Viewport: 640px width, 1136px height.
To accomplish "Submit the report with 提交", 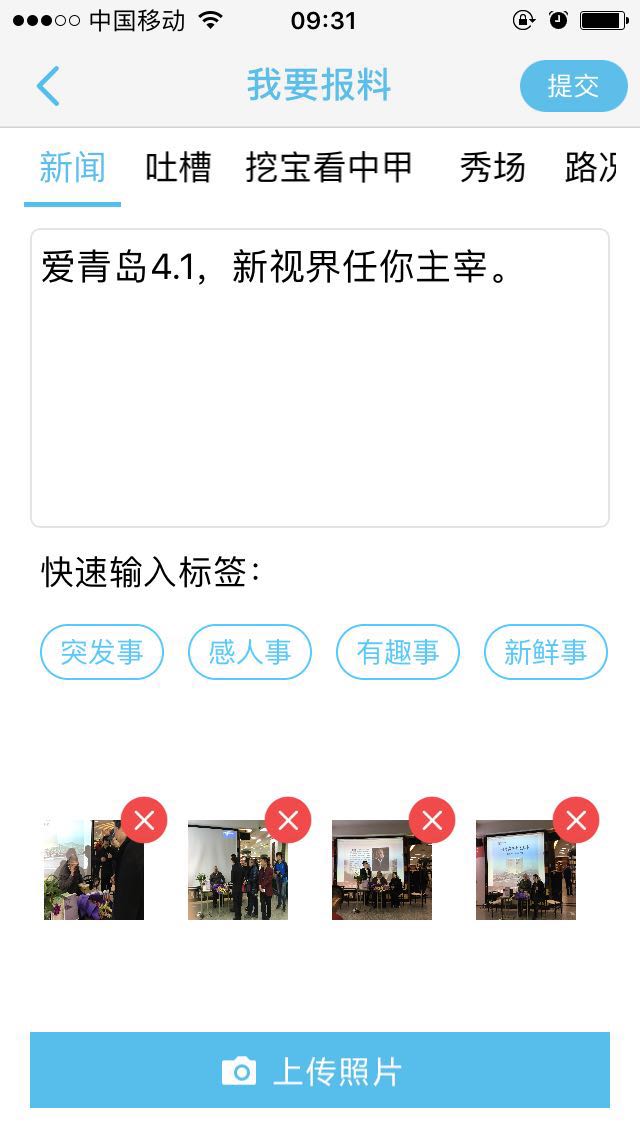I will [573, 86].
